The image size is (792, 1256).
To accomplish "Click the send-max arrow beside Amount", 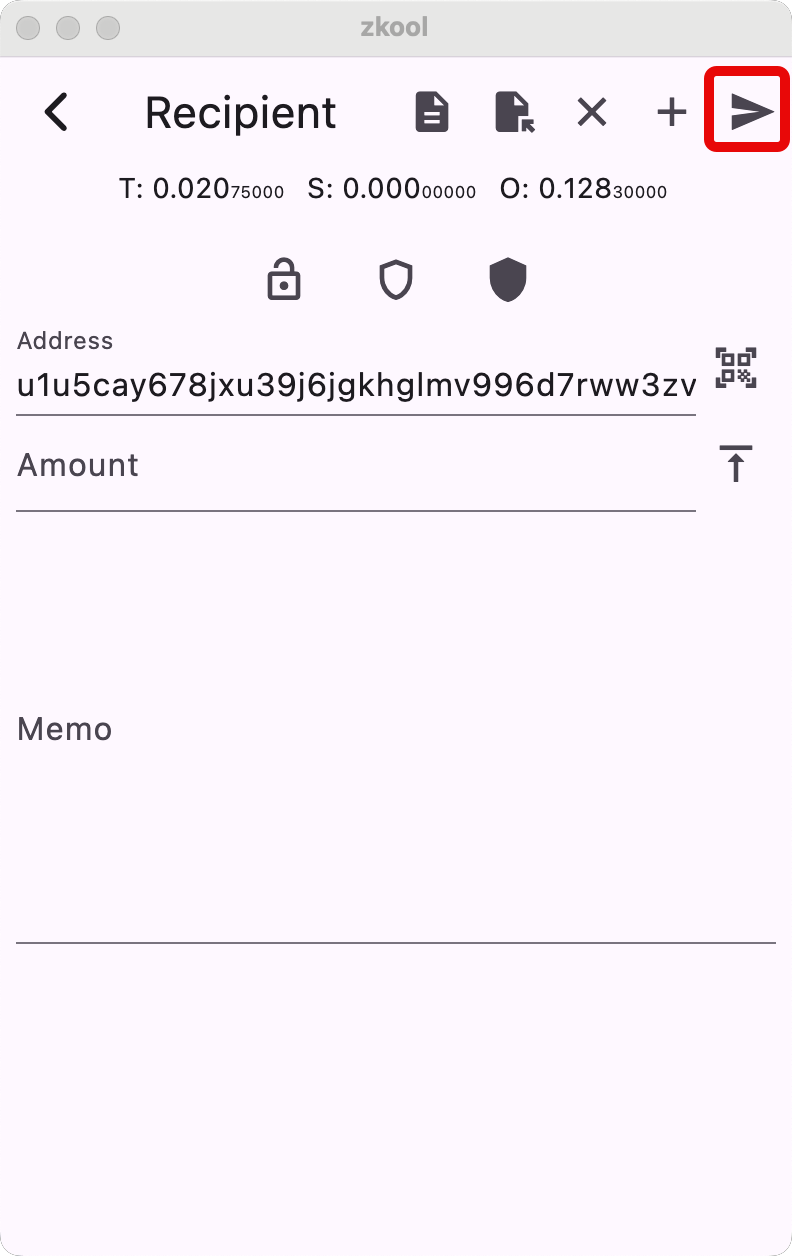I will (x=735, y=463).
